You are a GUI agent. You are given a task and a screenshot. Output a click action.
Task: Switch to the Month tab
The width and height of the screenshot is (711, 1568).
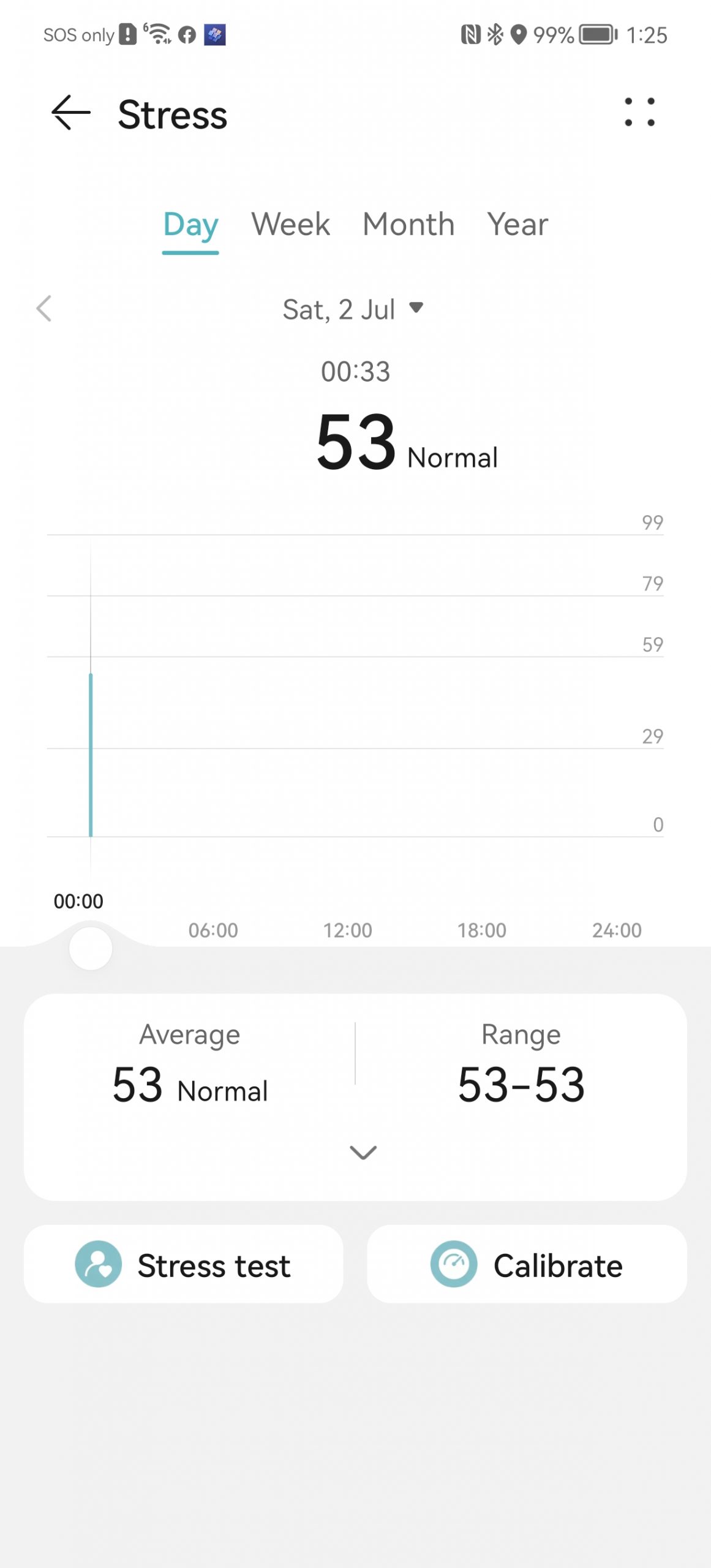point(408,224)
